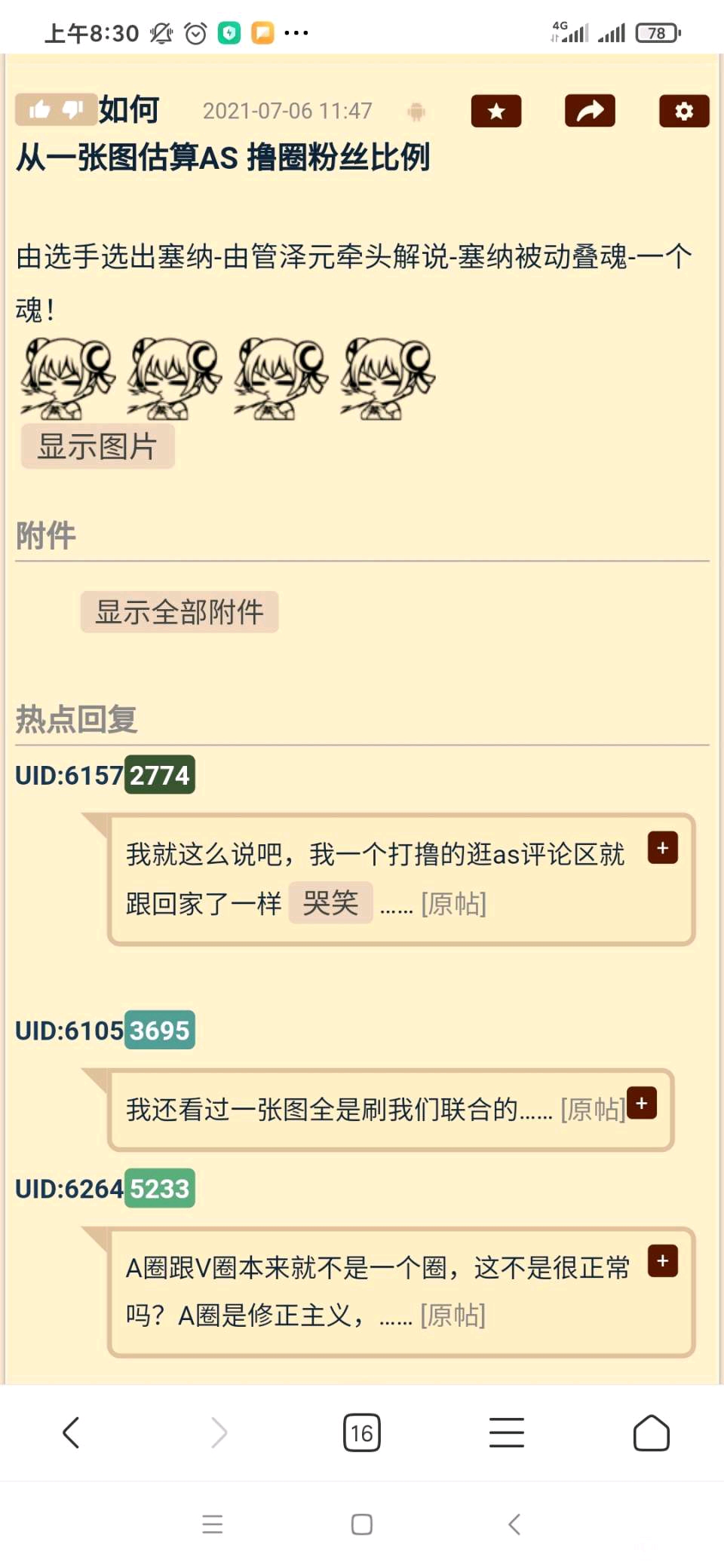Screen dimensions: 724x1568
Task: Open the 16 tabs switcher
Action: coord(361,1432)
